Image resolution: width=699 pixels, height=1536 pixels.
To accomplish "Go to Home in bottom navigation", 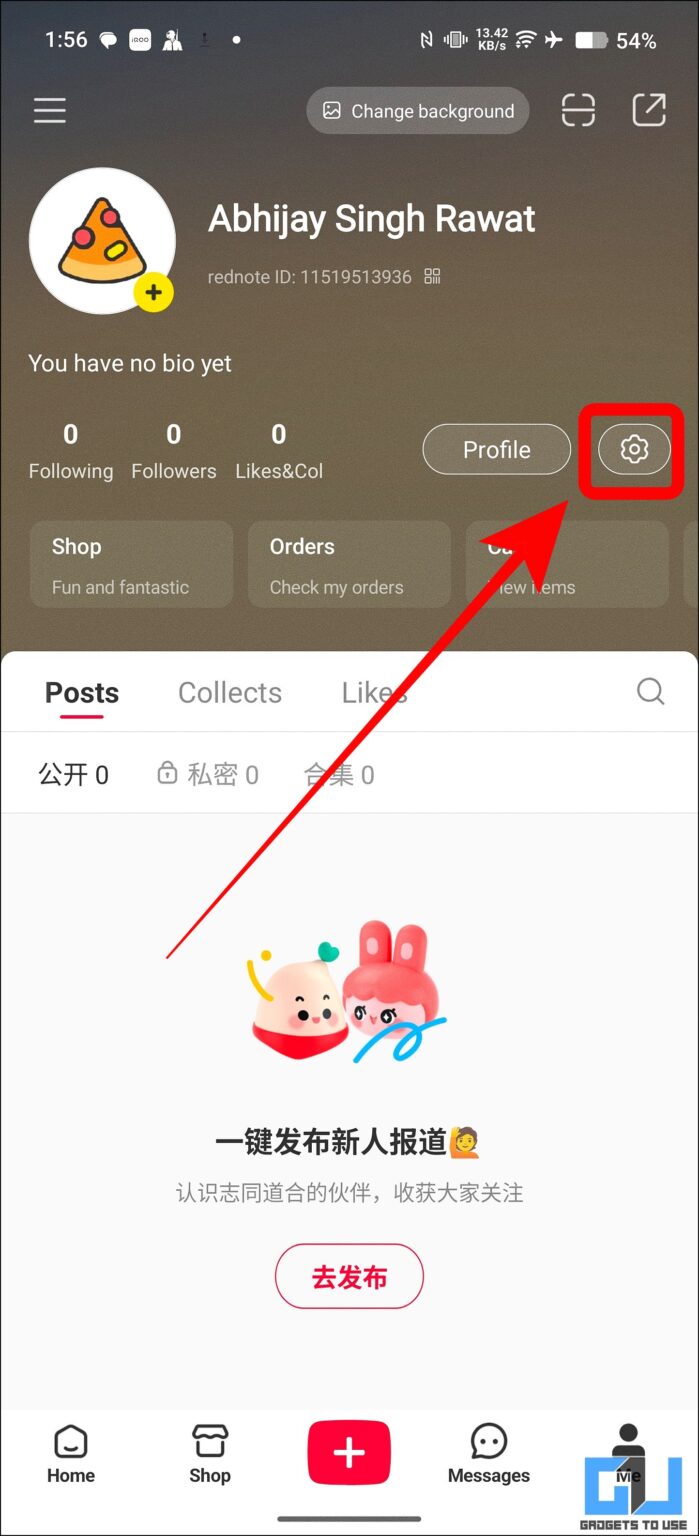I will click(x=71, y=1454).
